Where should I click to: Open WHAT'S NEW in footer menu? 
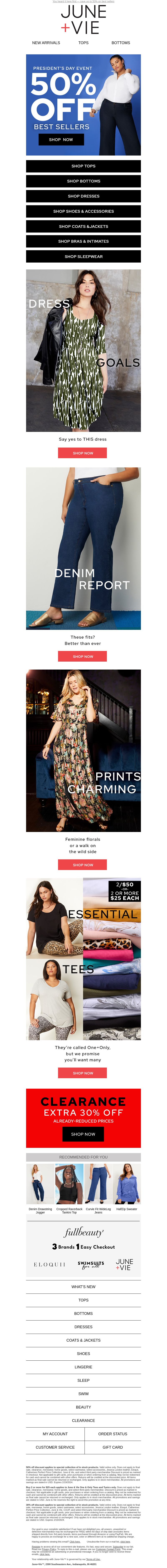83,1287
